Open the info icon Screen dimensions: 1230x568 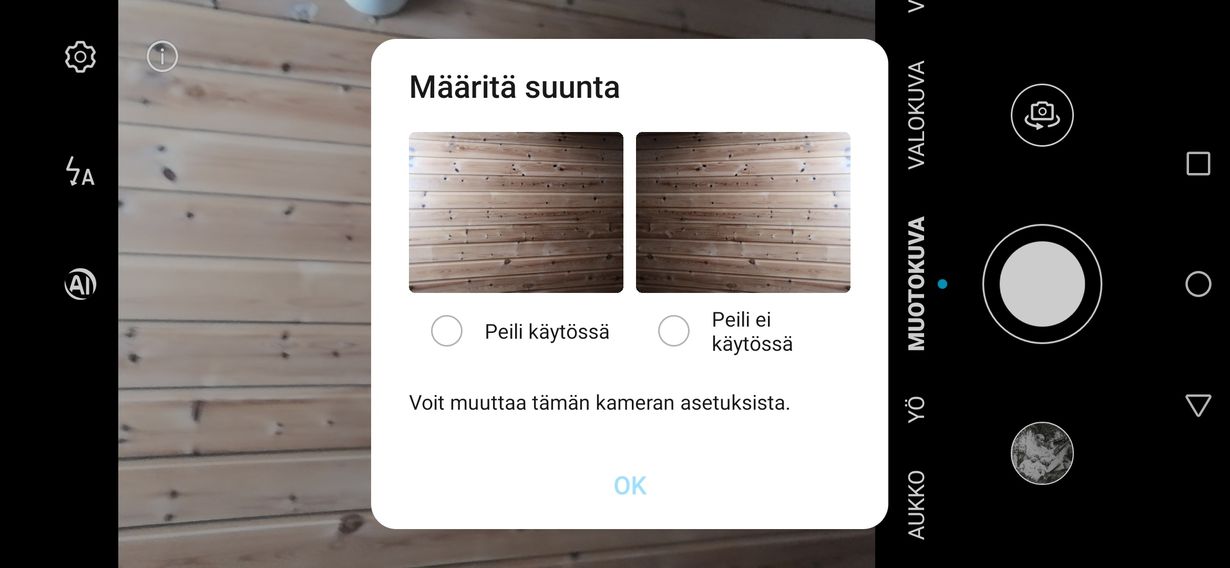(162, 57)
